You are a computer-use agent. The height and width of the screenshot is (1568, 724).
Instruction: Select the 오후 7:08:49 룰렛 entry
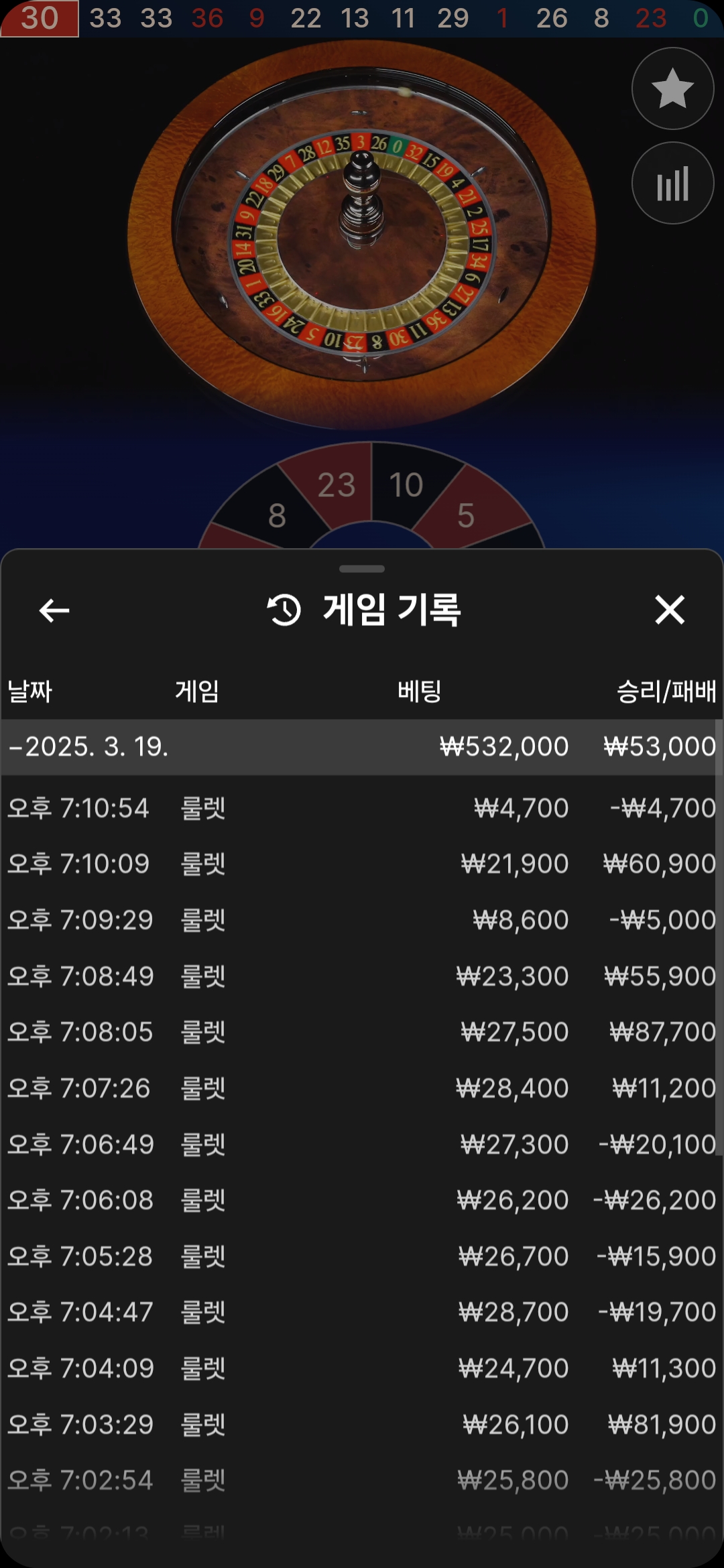pos(362,976)
